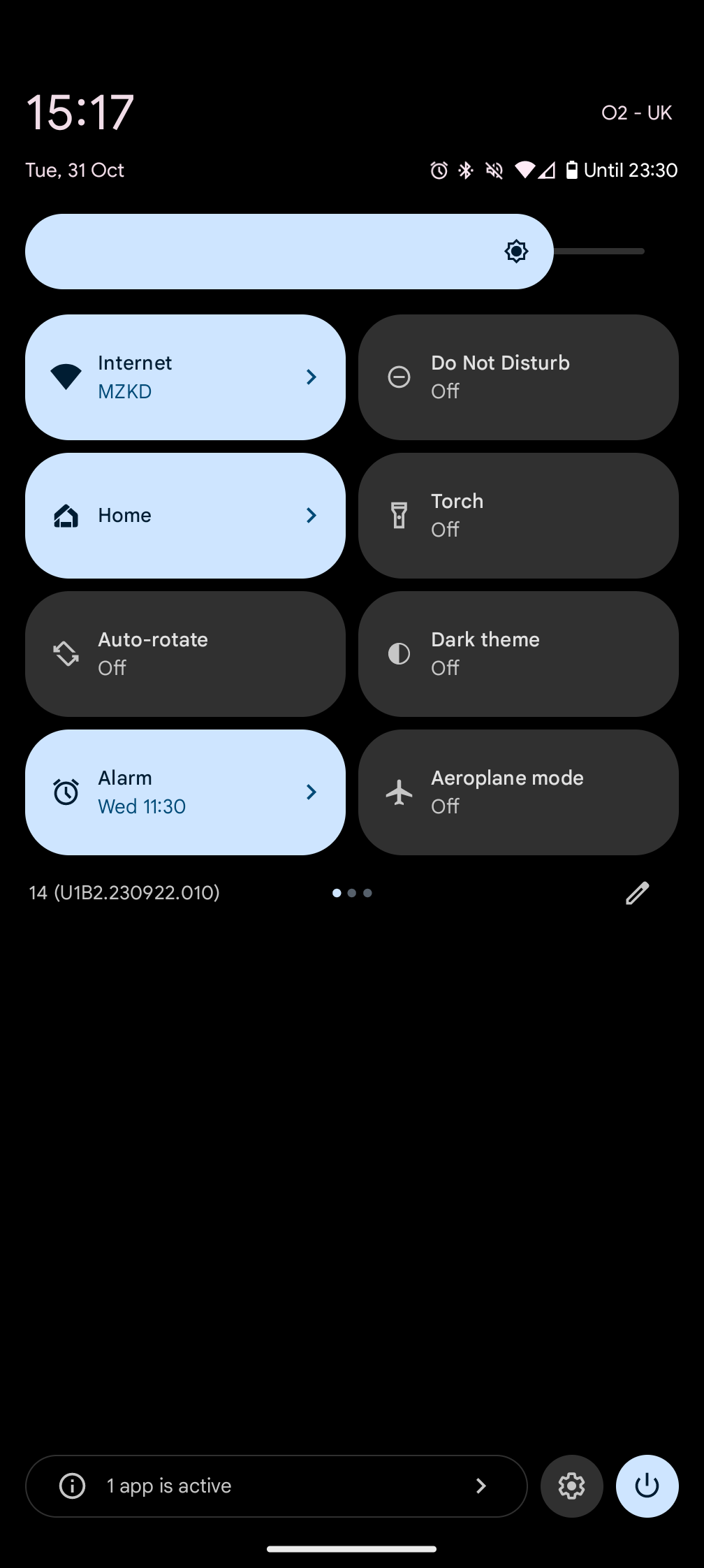Open the Internet tile connected to MZKD
This screenshot has height=1568, width=704.
(185, 377)
